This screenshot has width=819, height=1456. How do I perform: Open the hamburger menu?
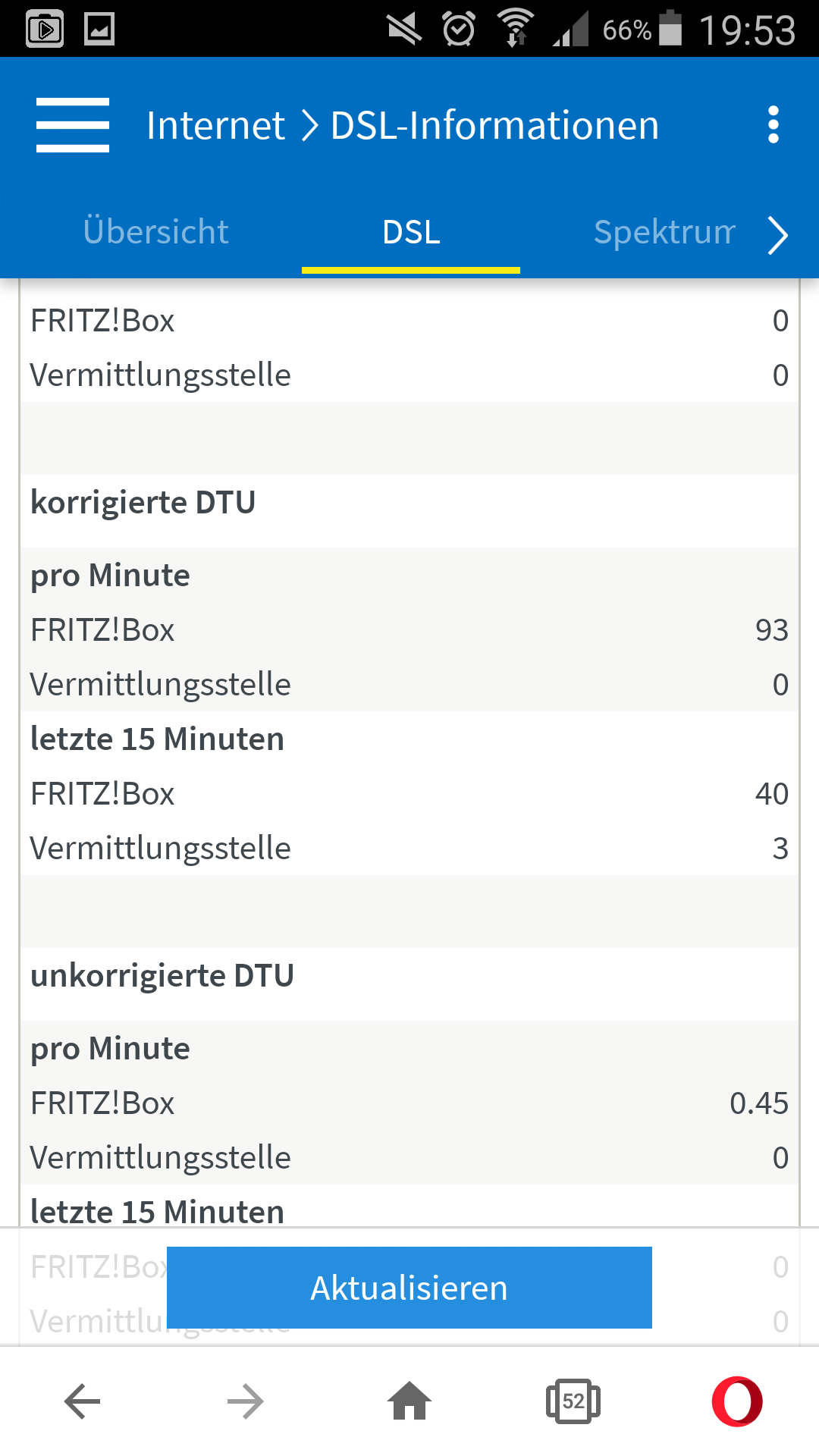[x=73, y=125]
